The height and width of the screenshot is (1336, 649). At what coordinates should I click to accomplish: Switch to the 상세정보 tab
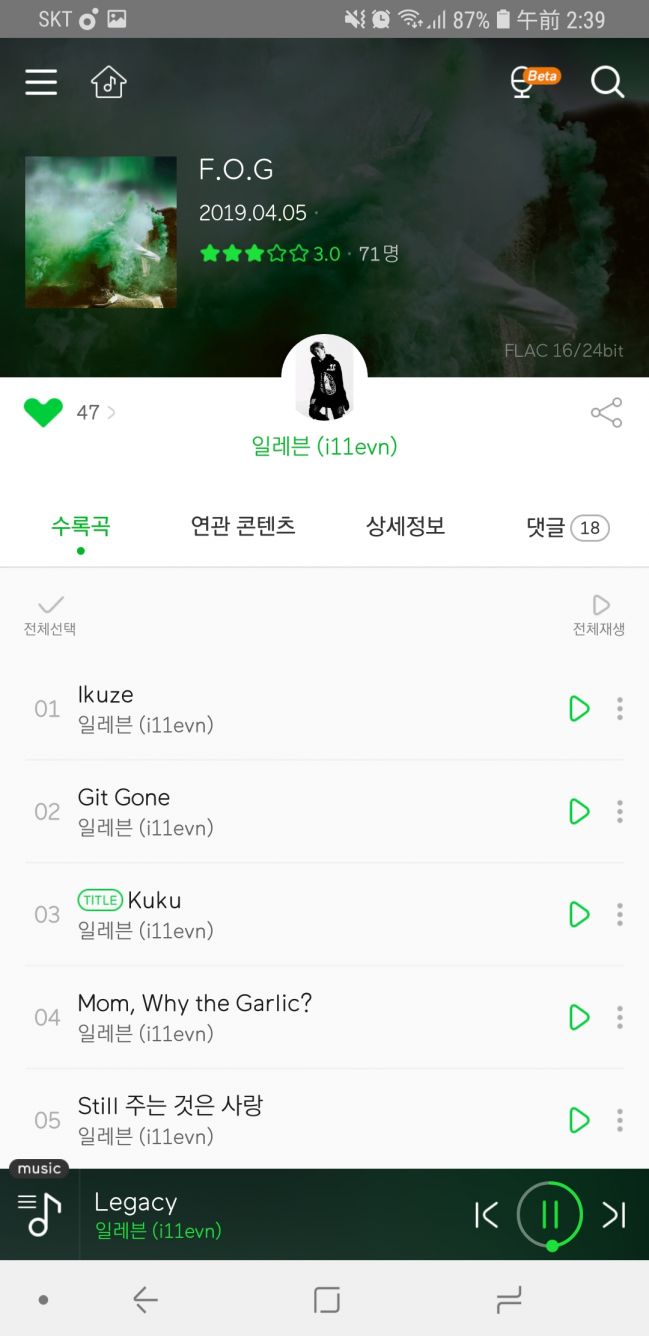(x=405, y=526)
